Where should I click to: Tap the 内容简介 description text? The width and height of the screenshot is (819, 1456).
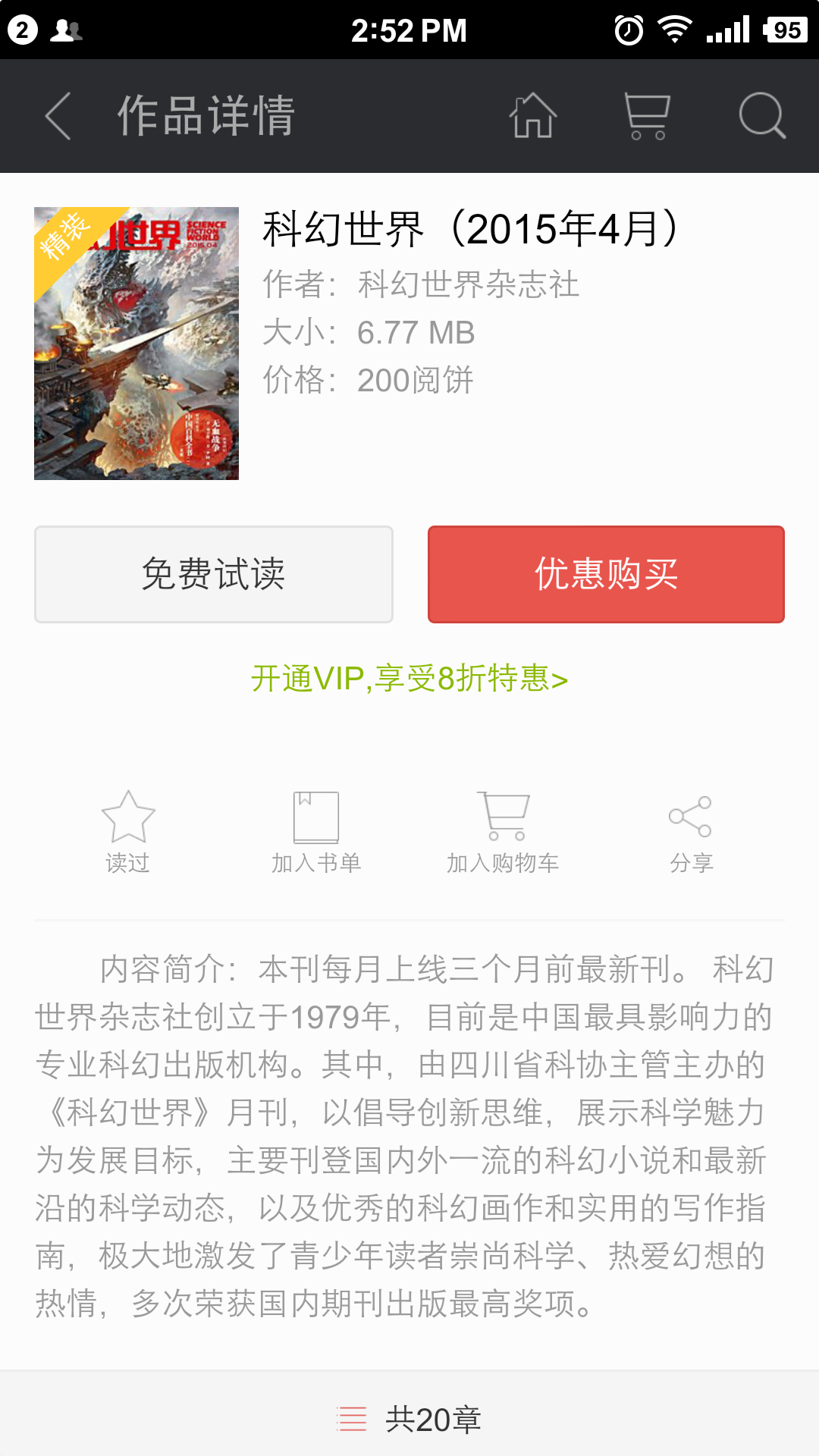coord(409,1100)
